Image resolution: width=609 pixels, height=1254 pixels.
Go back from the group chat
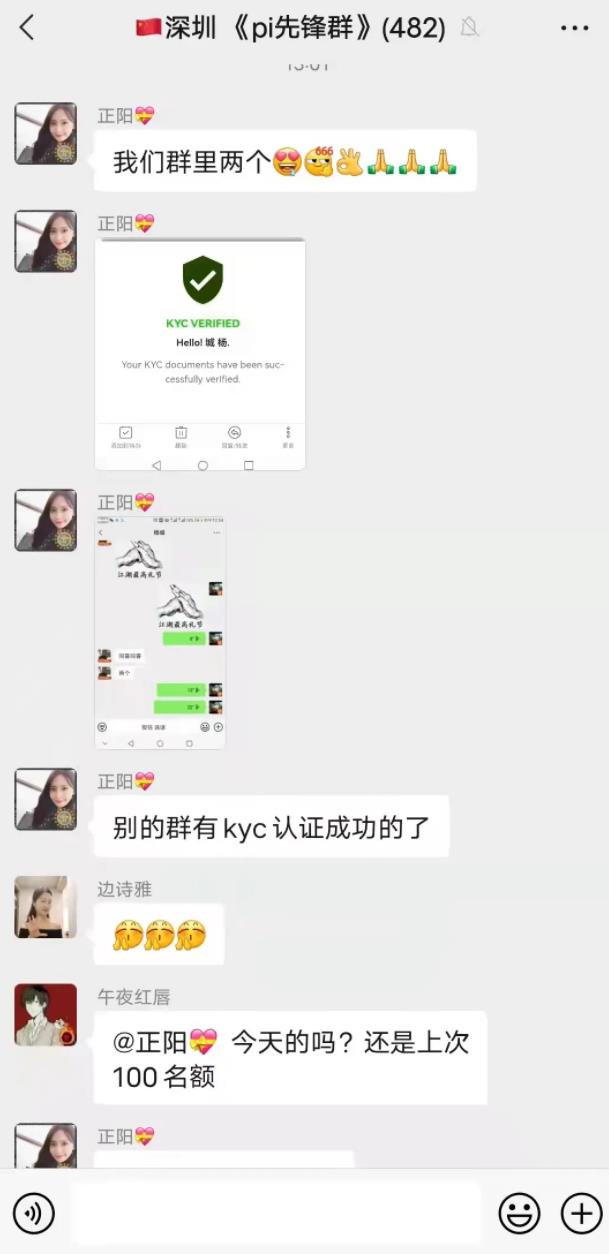point(27,28)
